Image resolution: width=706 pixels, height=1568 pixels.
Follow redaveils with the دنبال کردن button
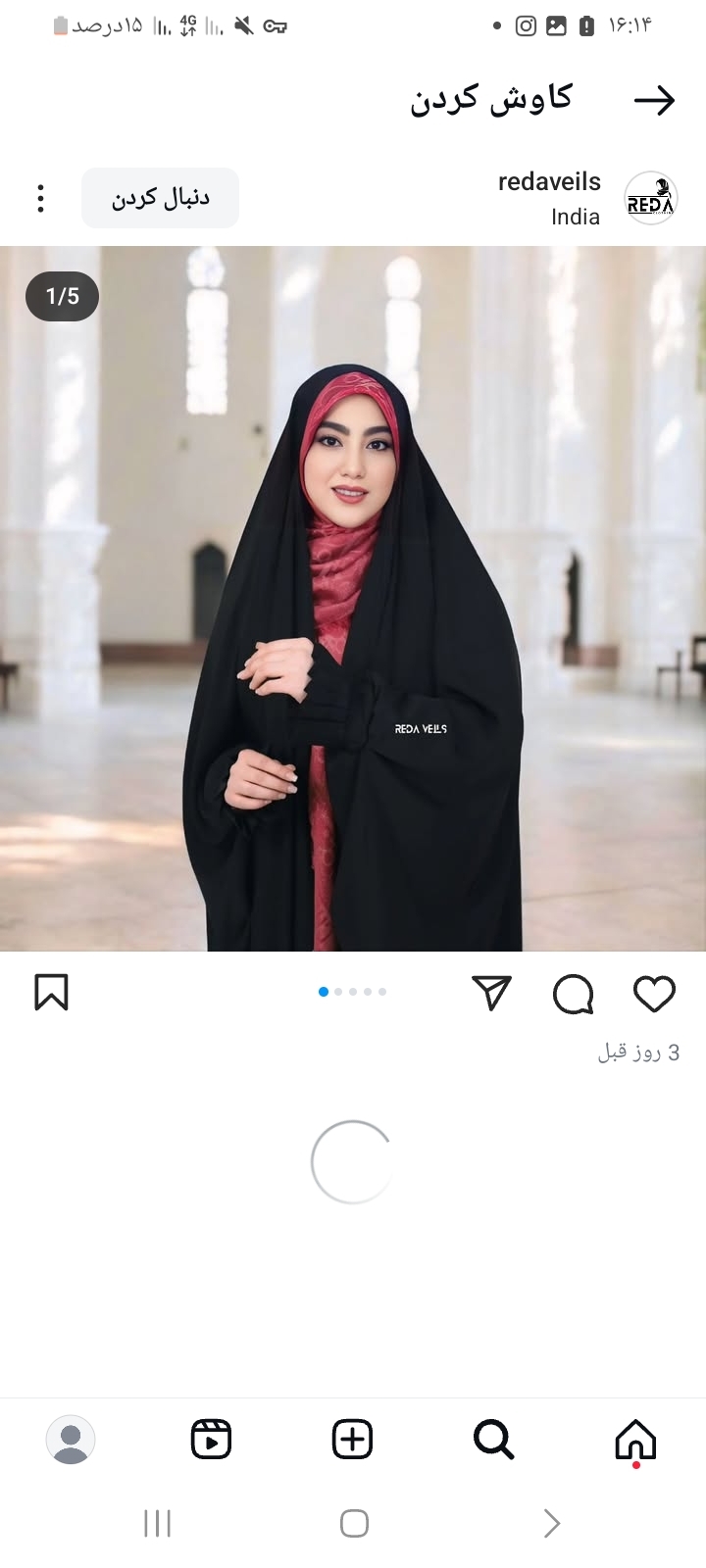(x=160, y=198)
